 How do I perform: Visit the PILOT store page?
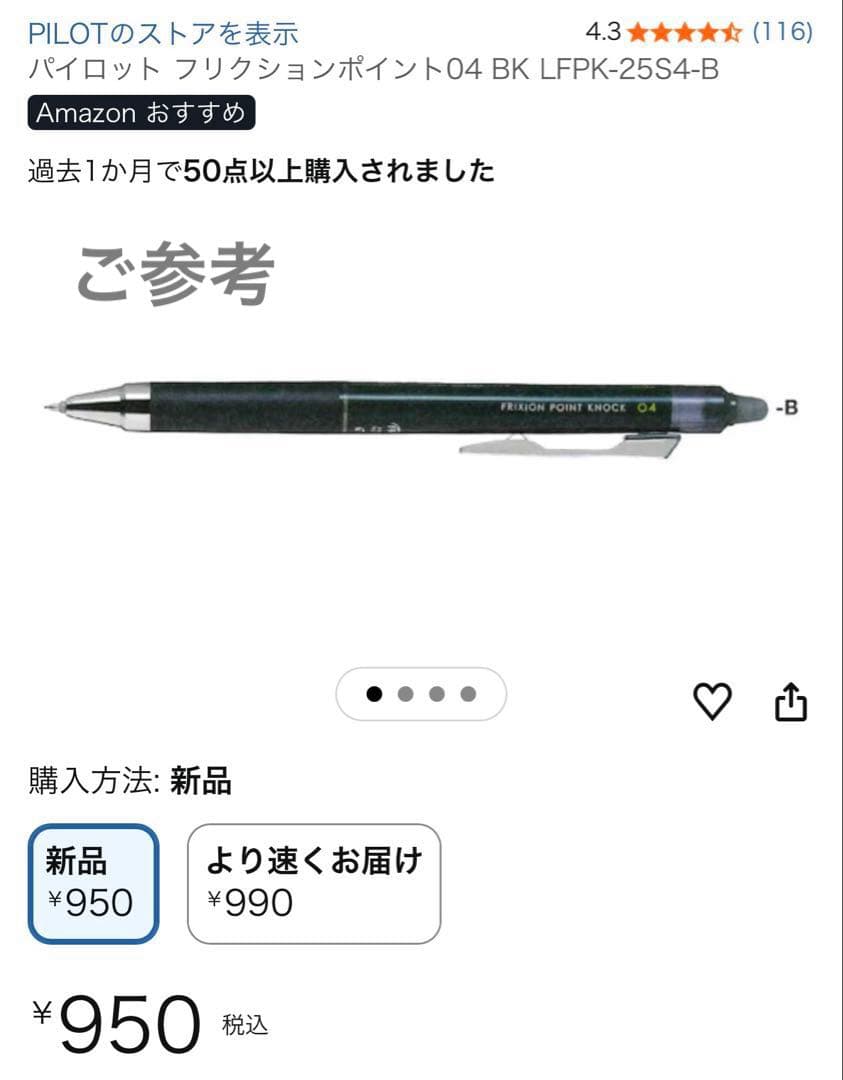160,31
